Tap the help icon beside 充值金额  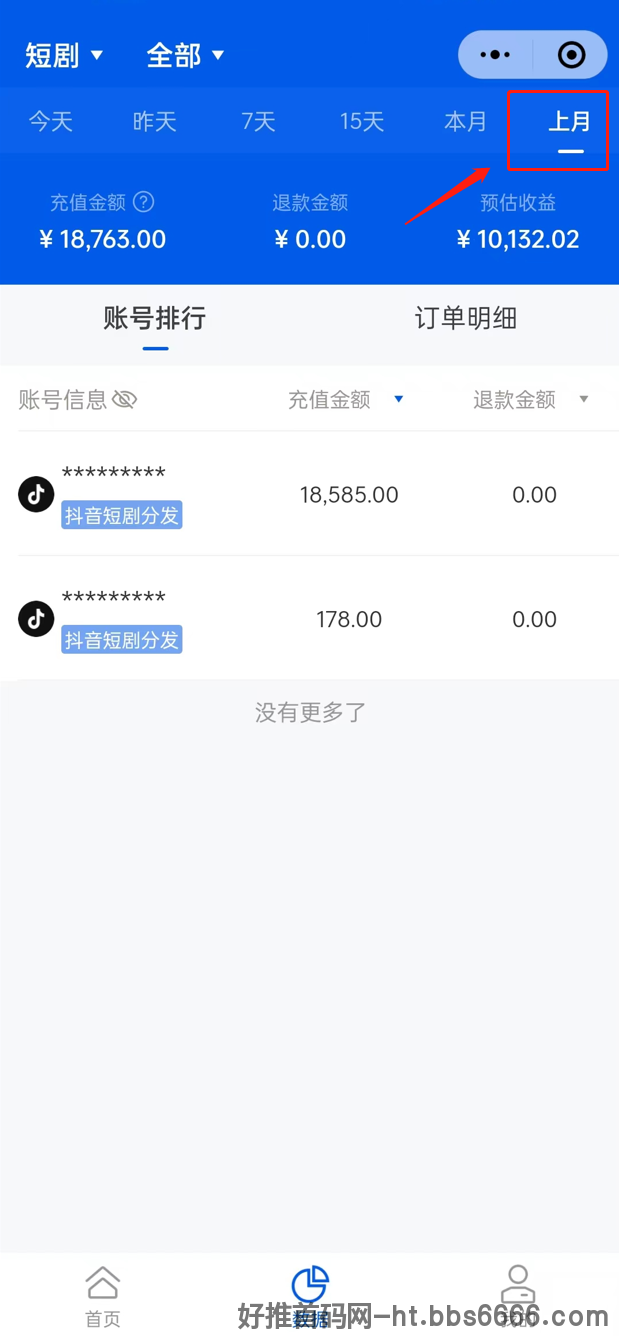coord(144,202)
